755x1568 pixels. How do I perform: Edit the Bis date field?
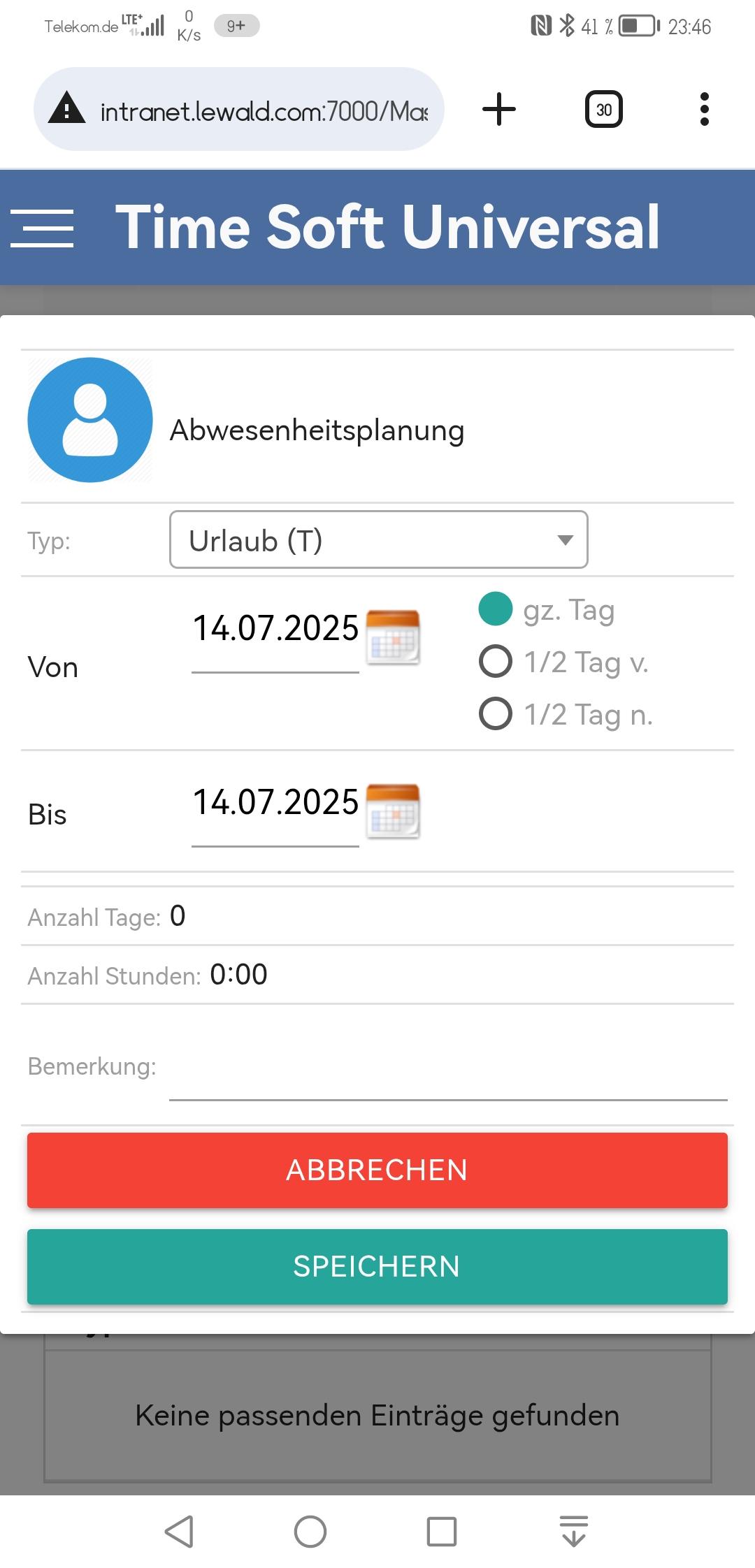(275, 803)
